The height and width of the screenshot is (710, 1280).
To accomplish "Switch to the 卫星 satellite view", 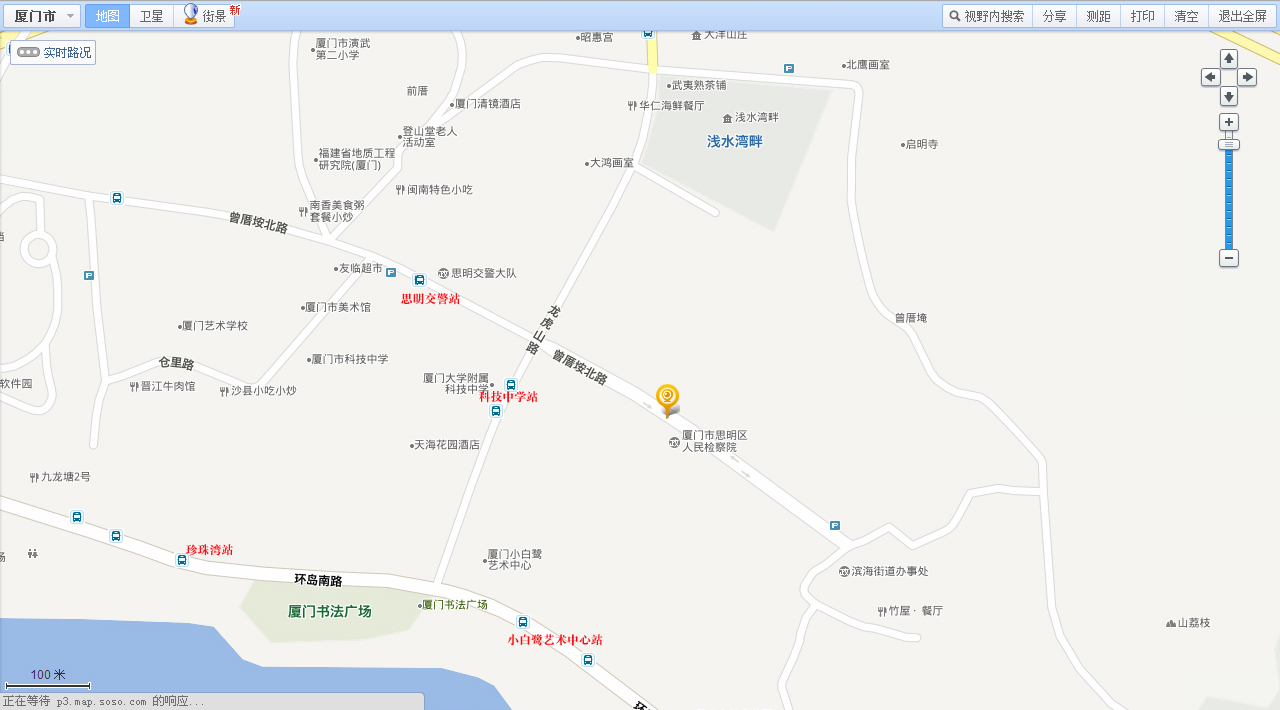I will (151, 16).
